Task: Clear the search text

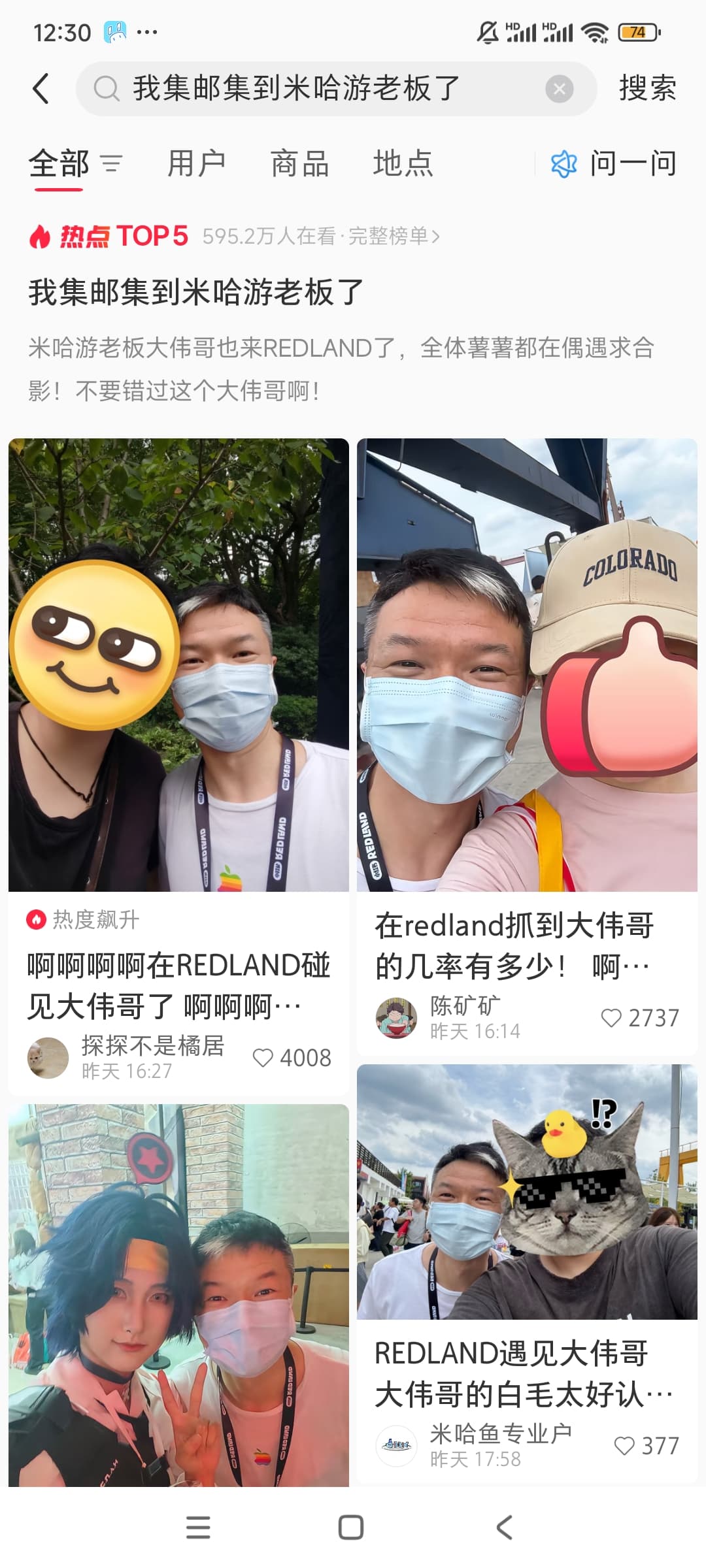Action: click(x=559, y=88)
